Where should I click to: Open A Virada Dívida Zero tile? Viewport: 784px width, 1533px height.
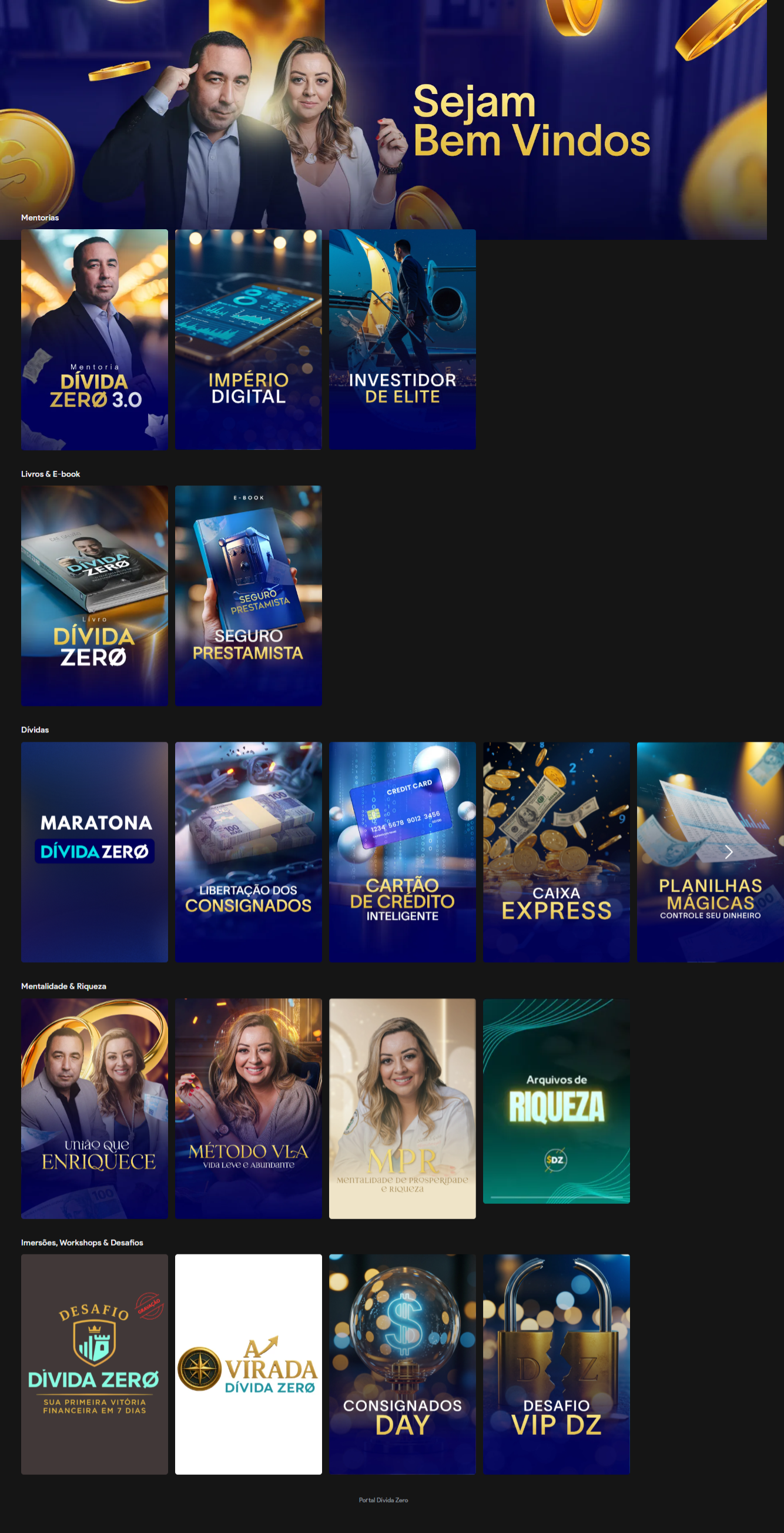coord(248,1364)
